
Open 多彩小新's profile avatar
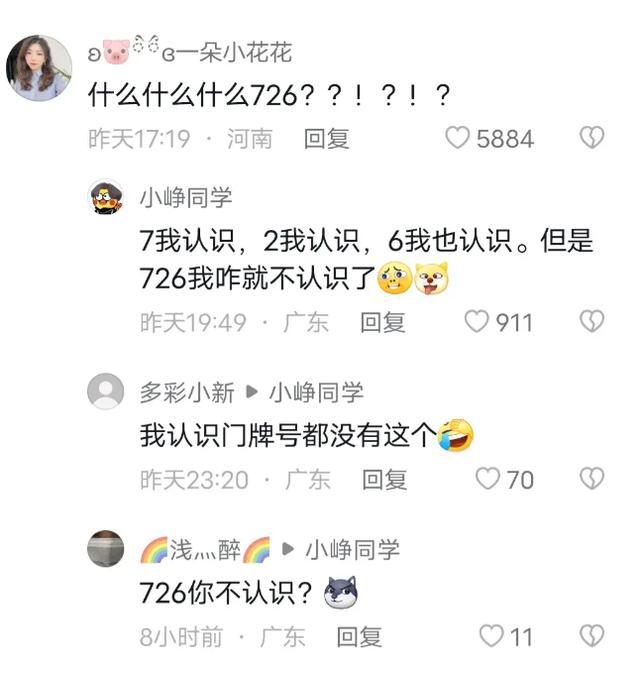(106, 391)
